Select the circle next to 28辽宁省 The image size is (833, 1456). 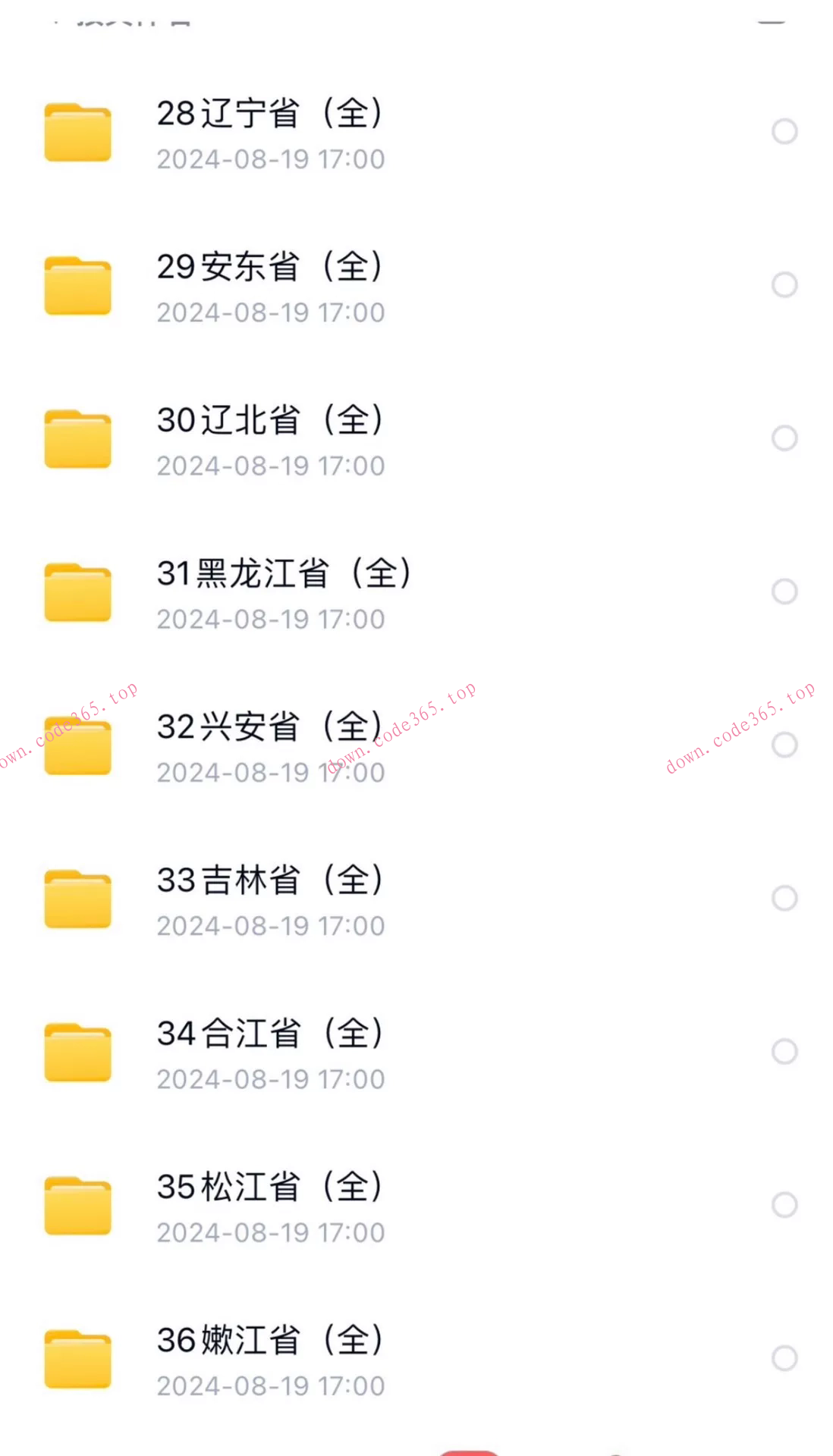click(x=784, y=131)
